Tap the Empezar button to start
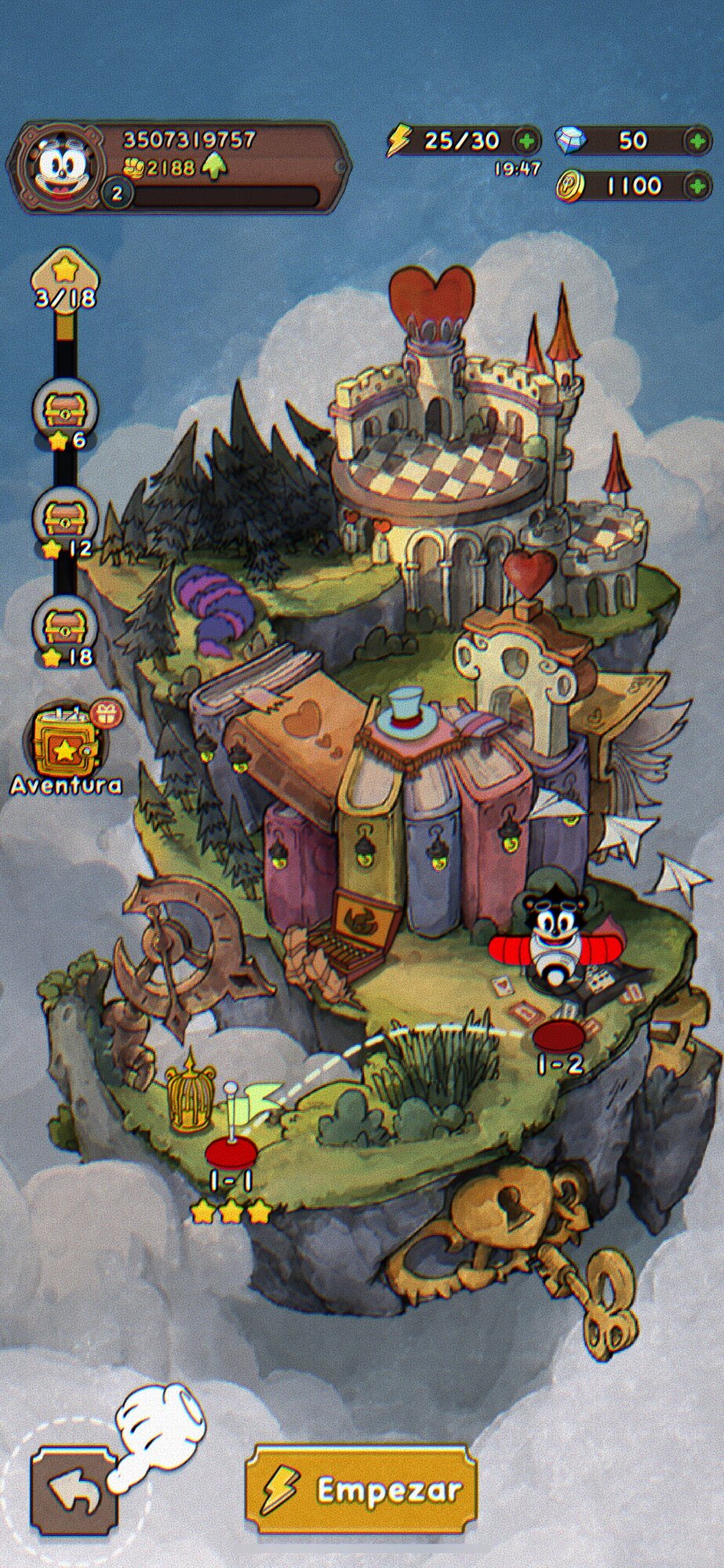The image size is (724, 1568). (x=361, y=1490)
